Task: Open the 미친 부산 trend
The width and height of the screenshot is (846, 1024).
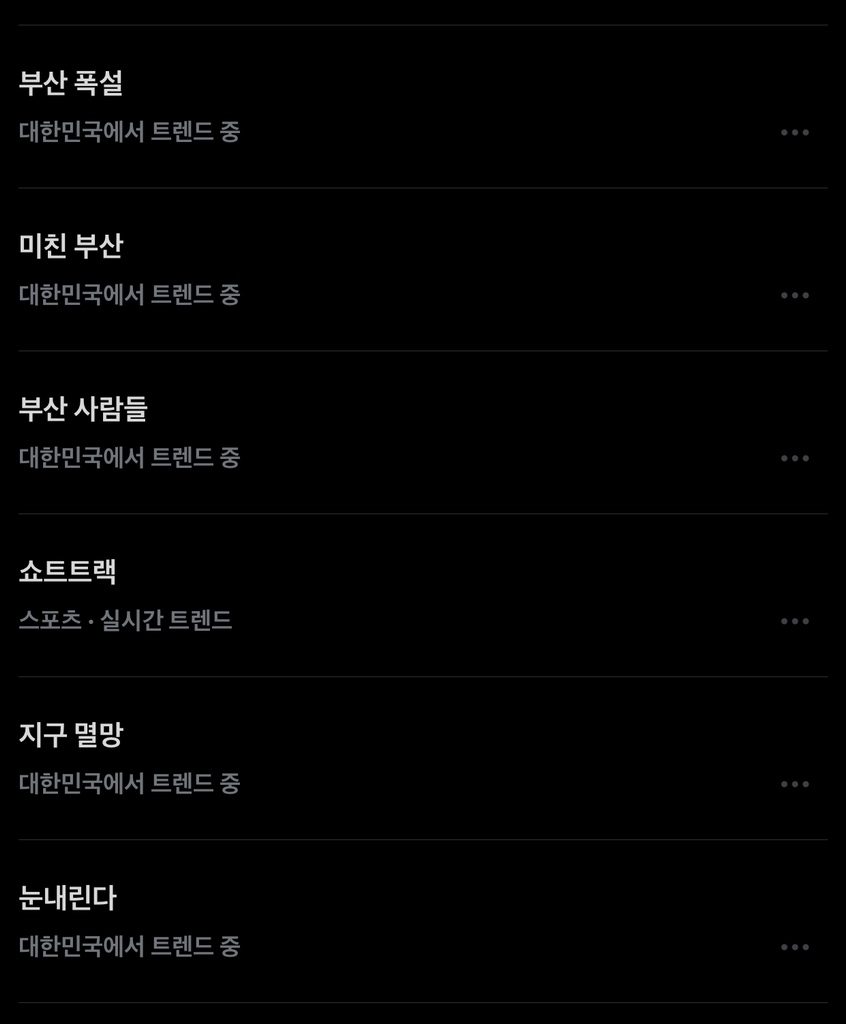Action: tap(71, 247)
